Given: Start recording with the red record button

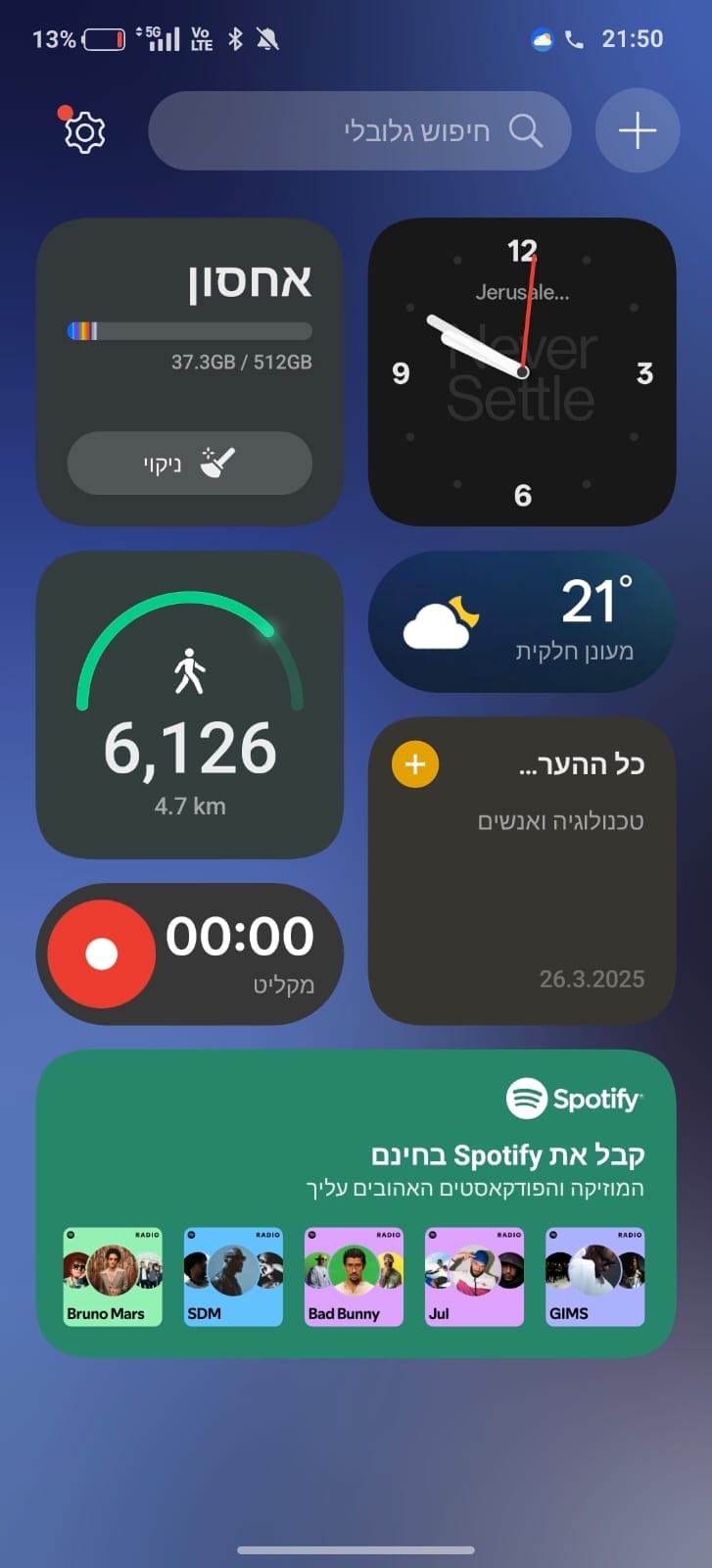Looking at the screenshot, I should [x=102, y=954].
